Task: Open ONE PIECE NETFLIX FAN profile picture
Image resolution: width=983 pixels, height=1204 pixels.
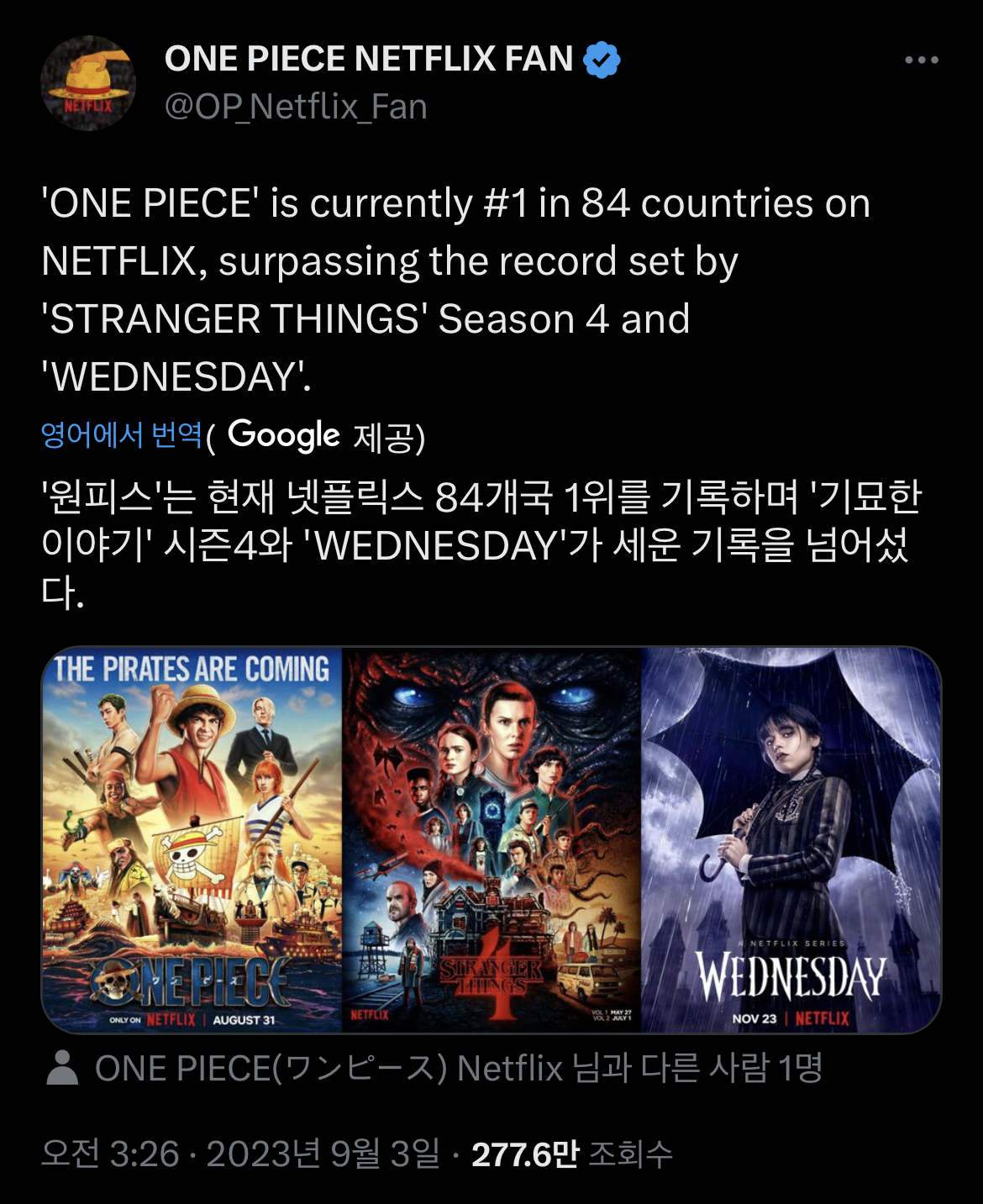Action: [x=88, y=83]
